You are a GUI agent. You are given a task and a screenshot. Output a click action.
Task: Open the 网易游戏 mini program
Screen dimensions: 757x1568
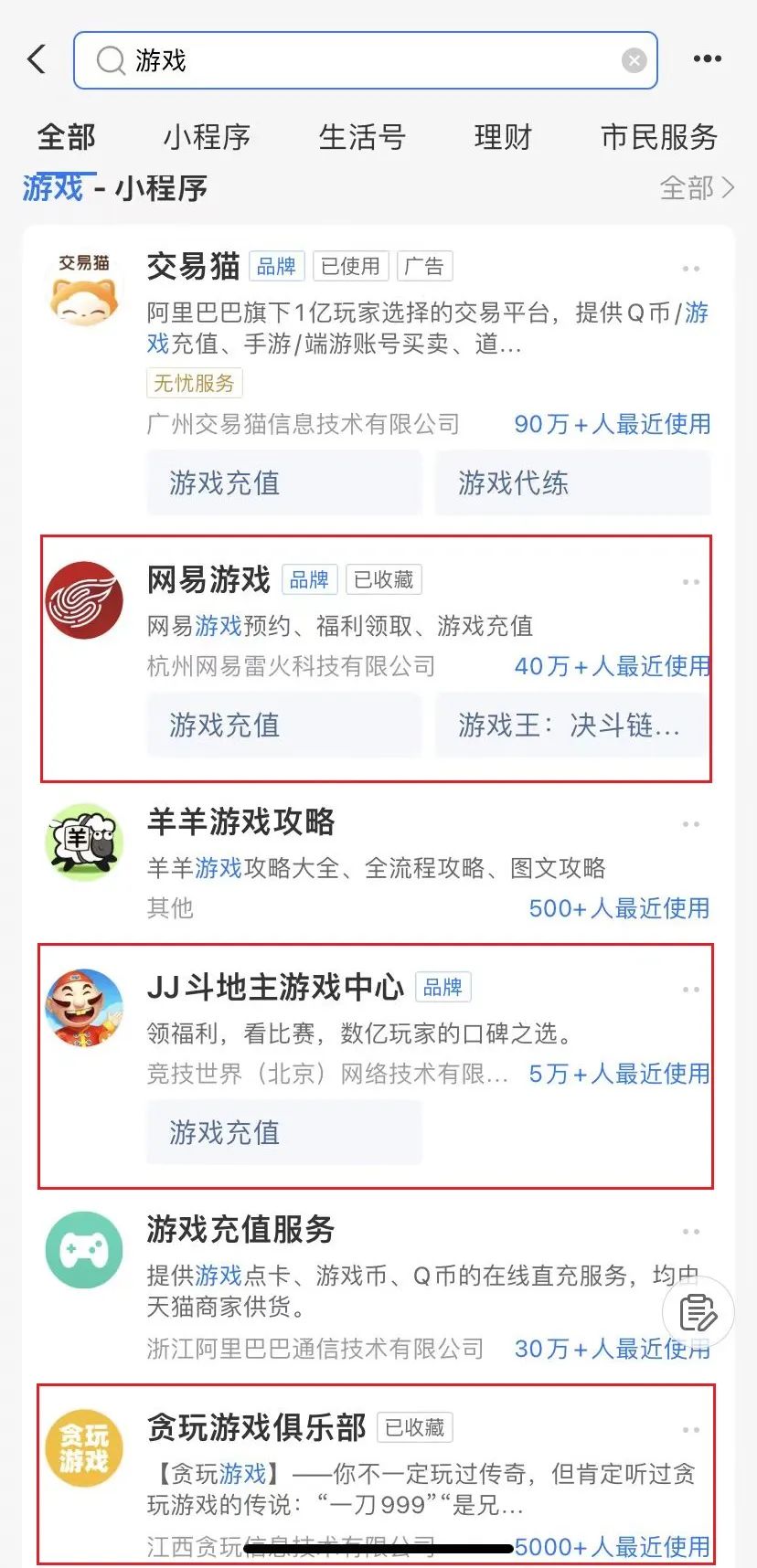point(209,579)
